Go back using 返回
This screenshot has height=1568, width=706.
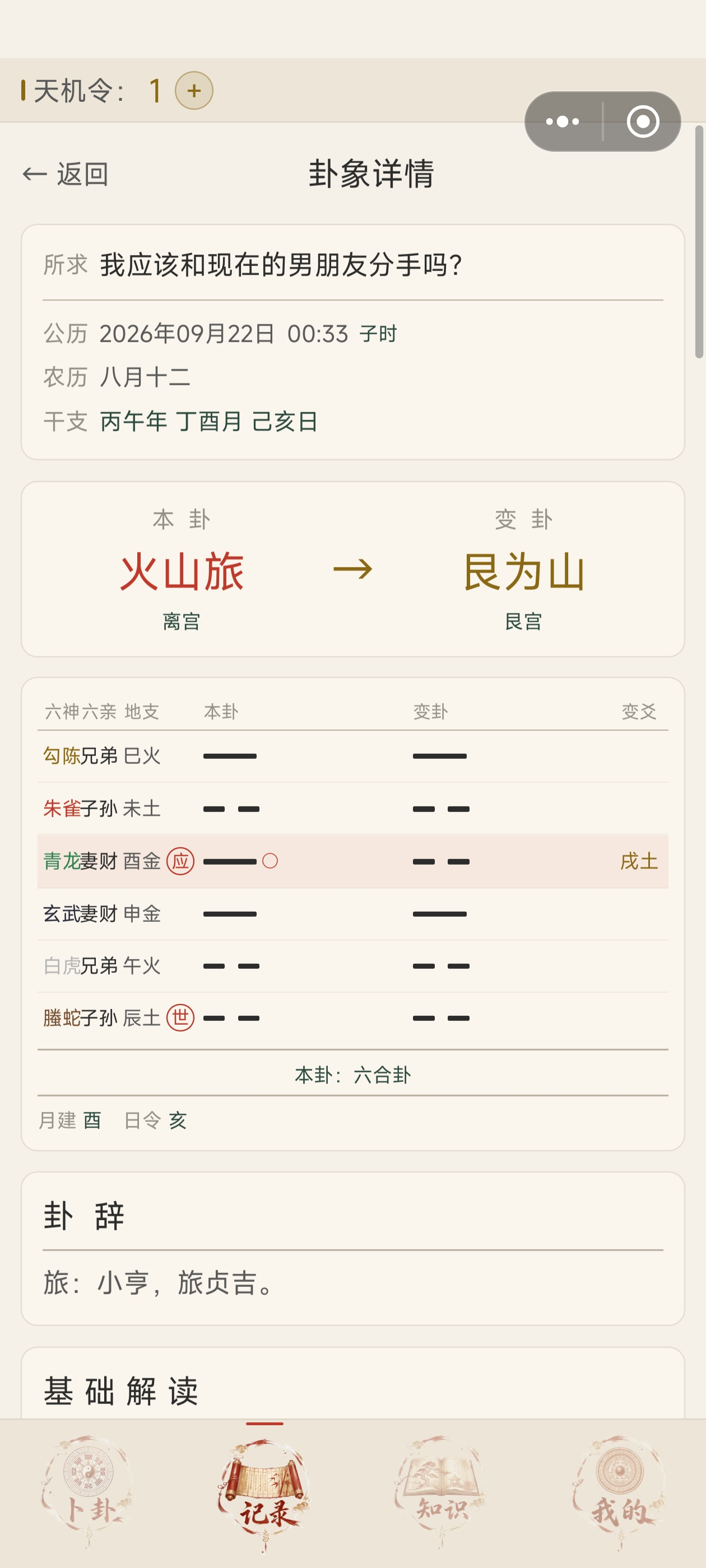tap(65, 174)
